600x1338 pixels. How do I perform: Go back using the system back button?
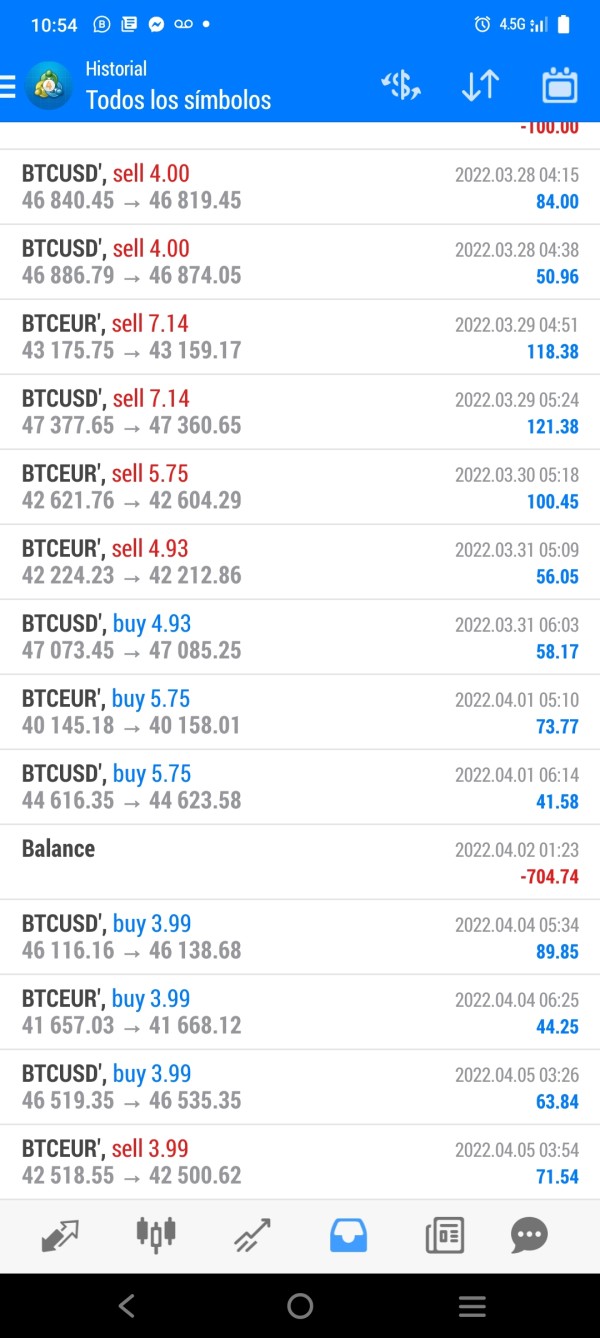127,1305
